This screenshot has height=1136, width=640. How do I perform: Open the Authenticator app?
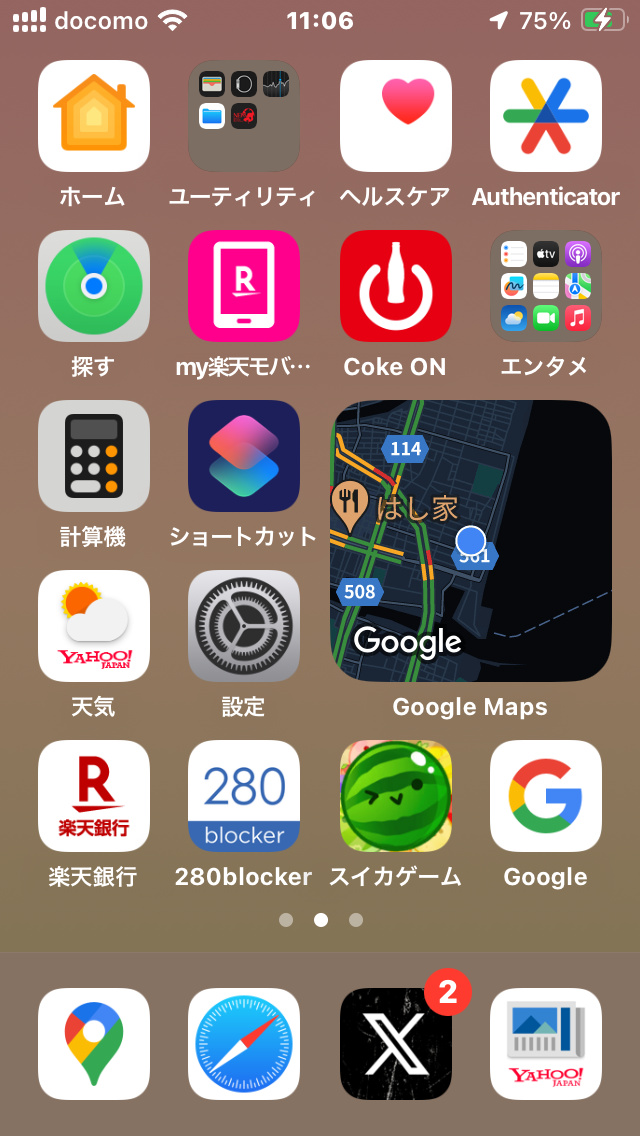pyautogui.click(x=546, y=116)
